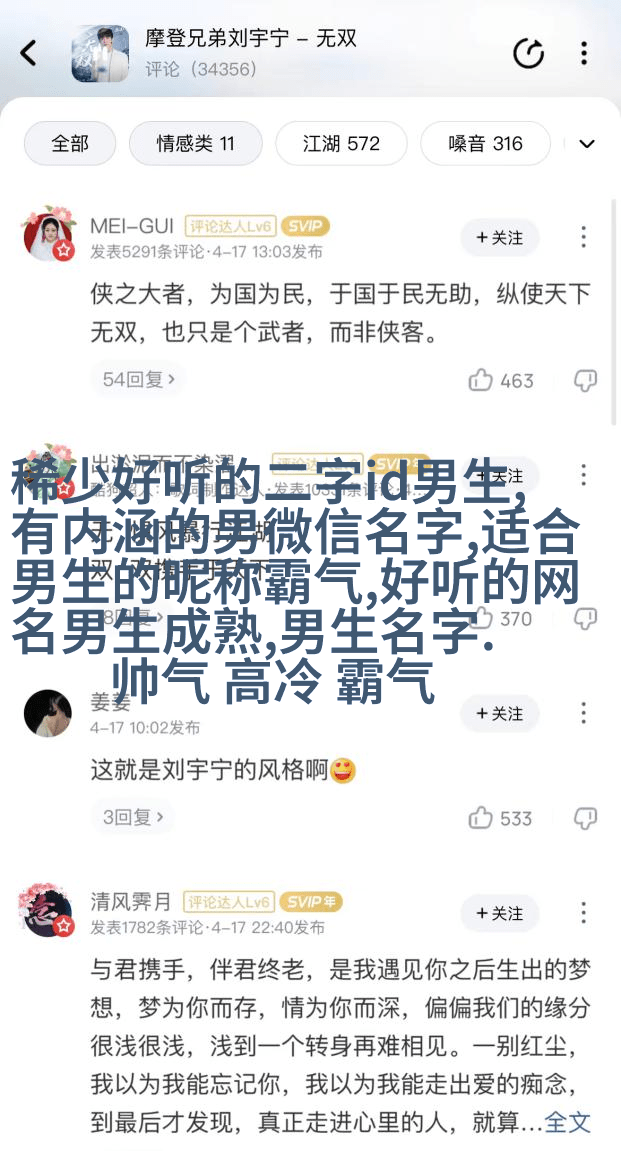Follow the user 姜姜

[499, 714]
